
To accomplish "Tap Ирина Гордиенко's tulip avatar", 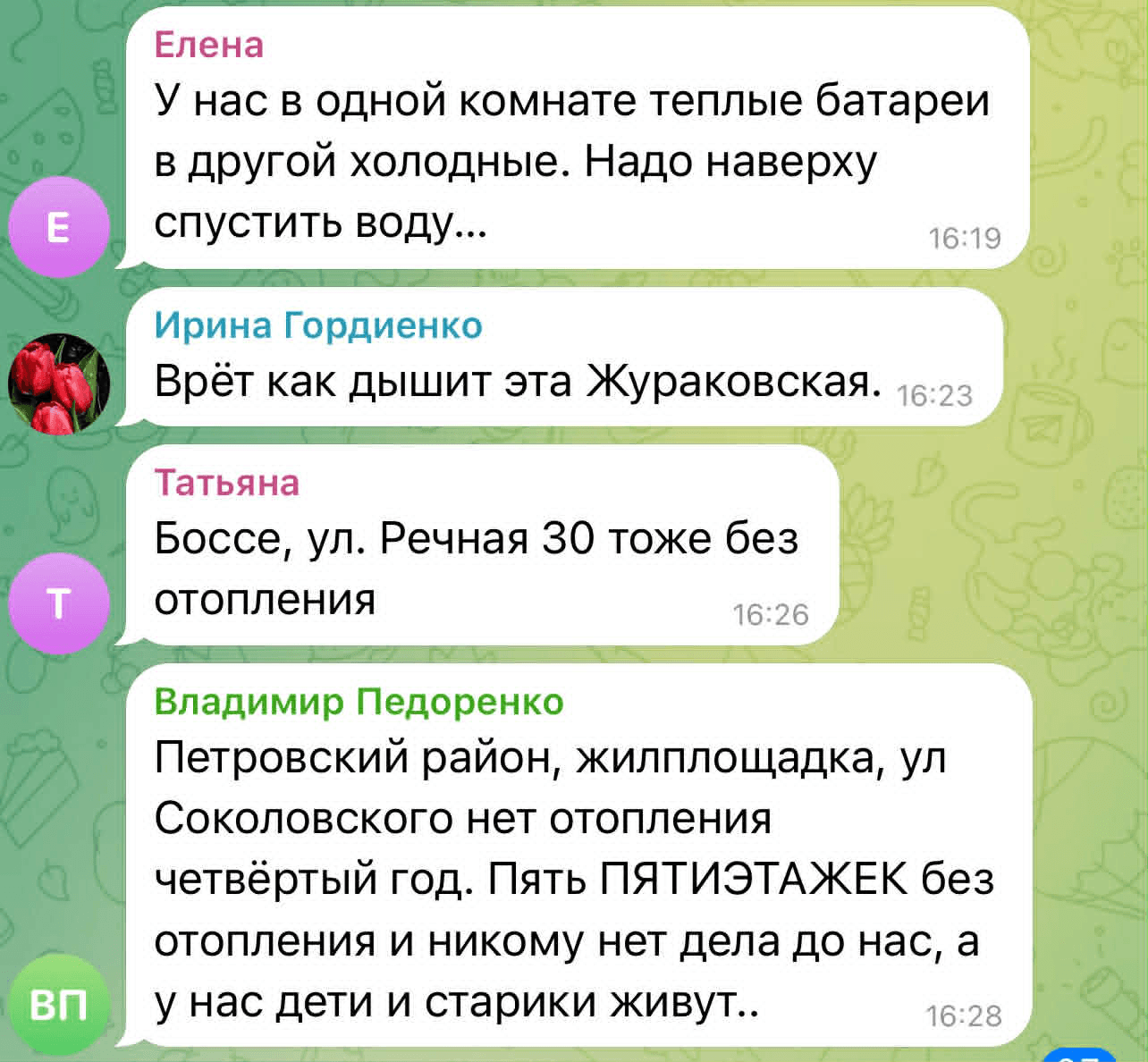I will pos(59,383).
